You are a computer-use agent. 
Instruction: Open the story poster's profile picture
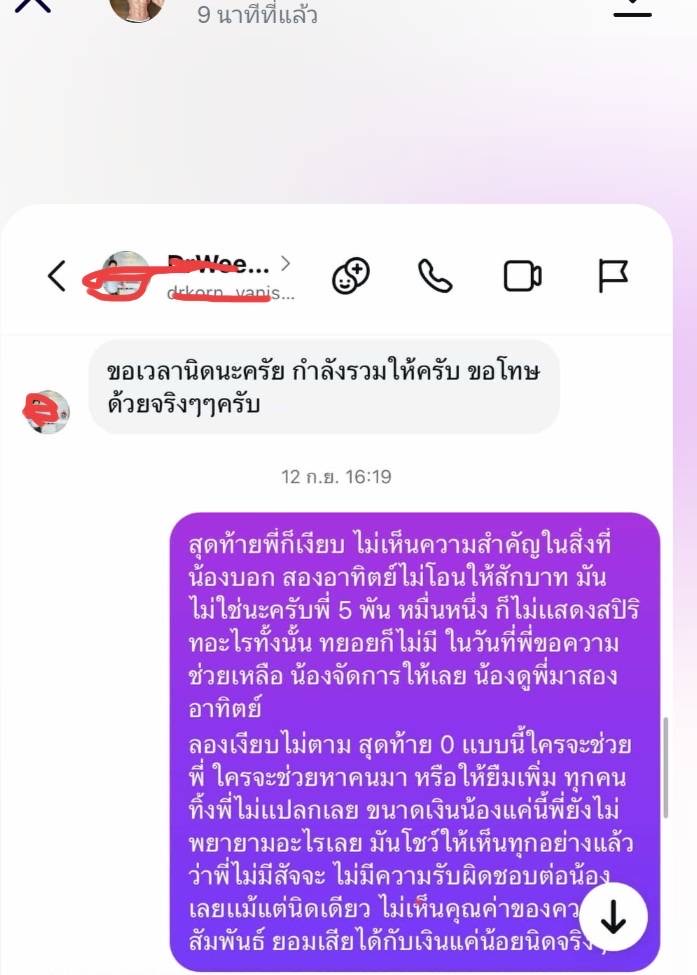point(137,8)
